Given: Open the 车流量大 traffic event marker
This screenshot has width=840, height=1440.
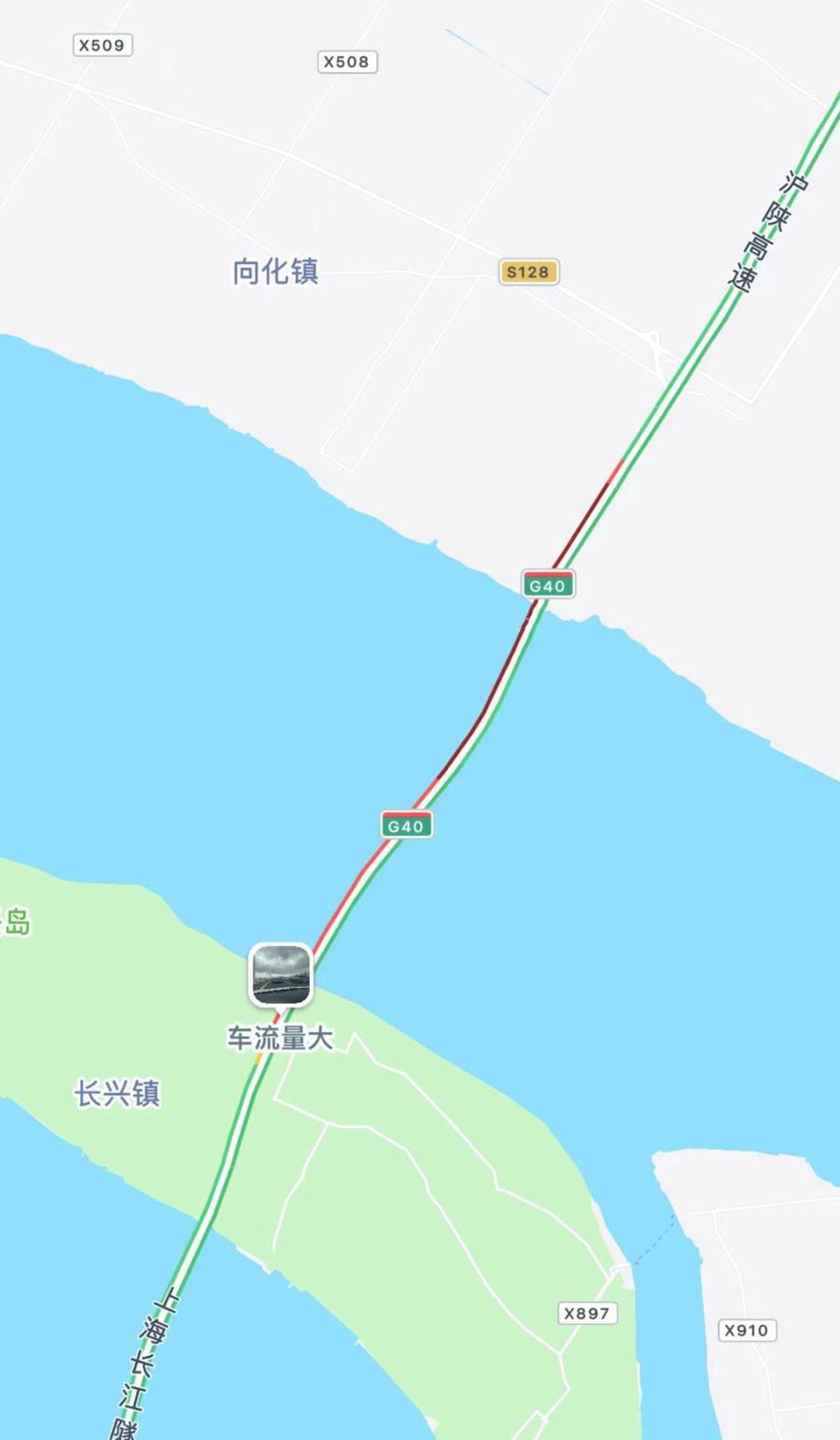Looking at the screenshot, I should (x=281, y=975).
